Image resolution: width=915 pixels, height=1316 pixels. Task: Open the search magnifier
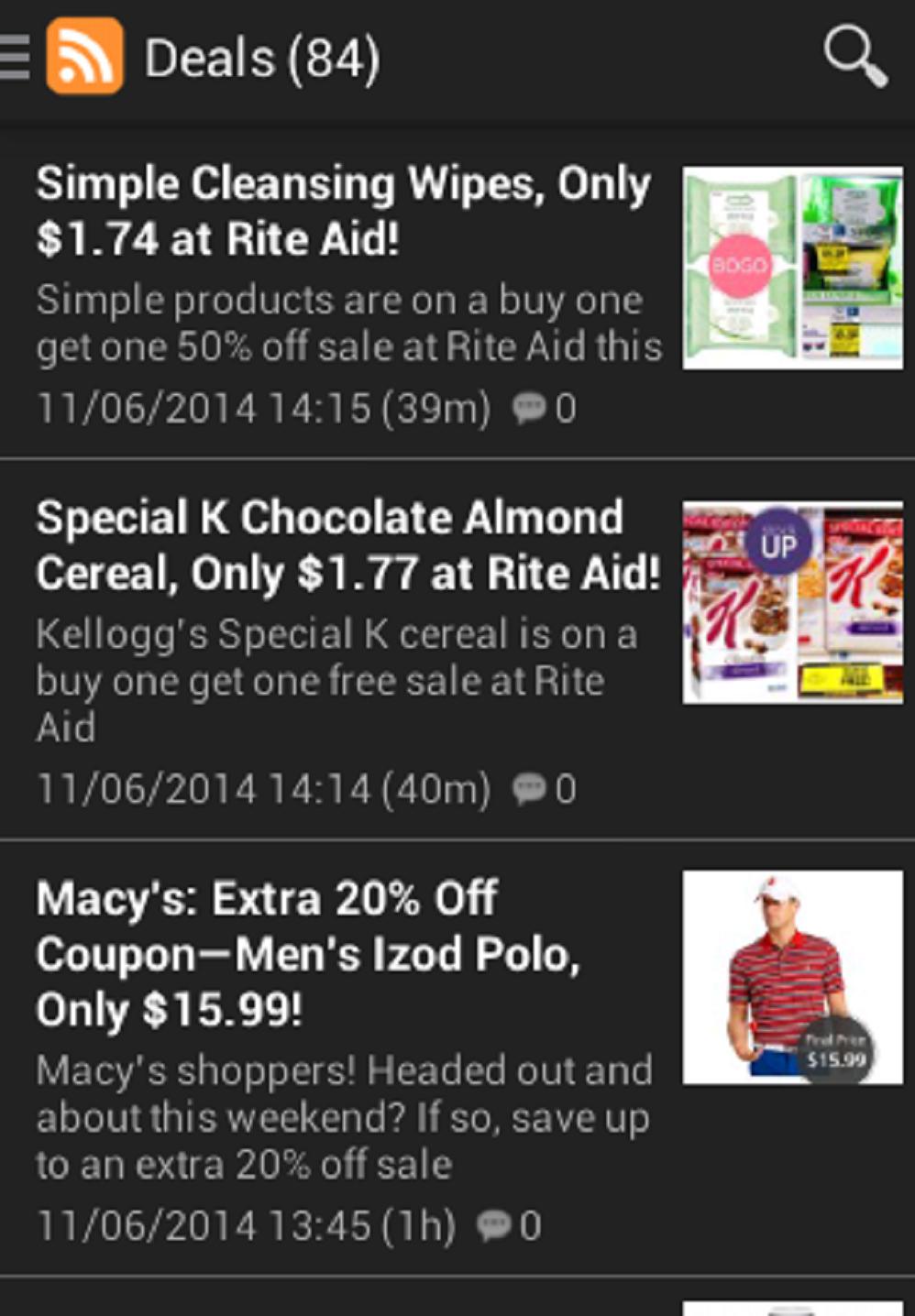[x=854, y=57]
